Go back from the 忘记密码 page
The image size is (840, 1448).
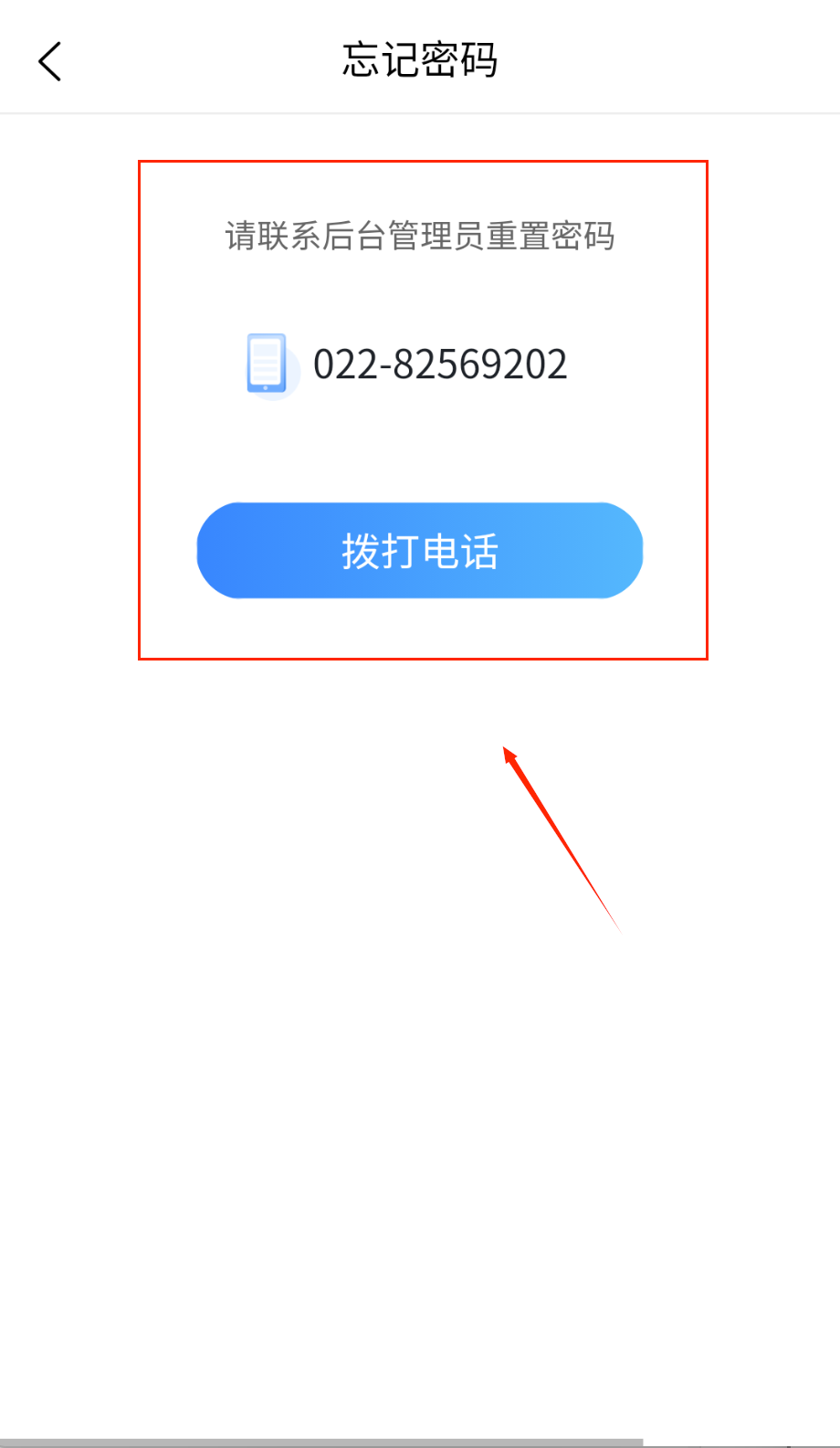[x=50, y=61]
